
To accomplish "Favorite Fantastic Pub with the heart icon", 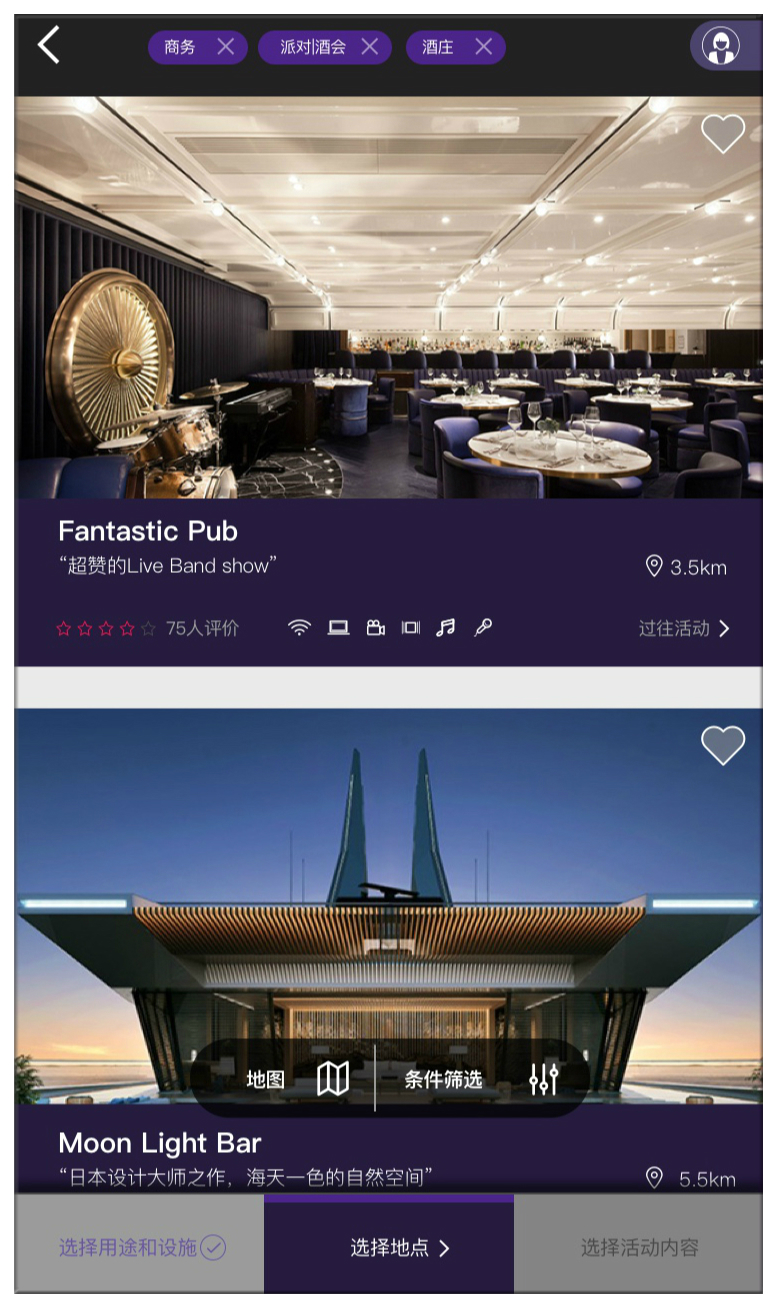I will click(x=723, y=133).
